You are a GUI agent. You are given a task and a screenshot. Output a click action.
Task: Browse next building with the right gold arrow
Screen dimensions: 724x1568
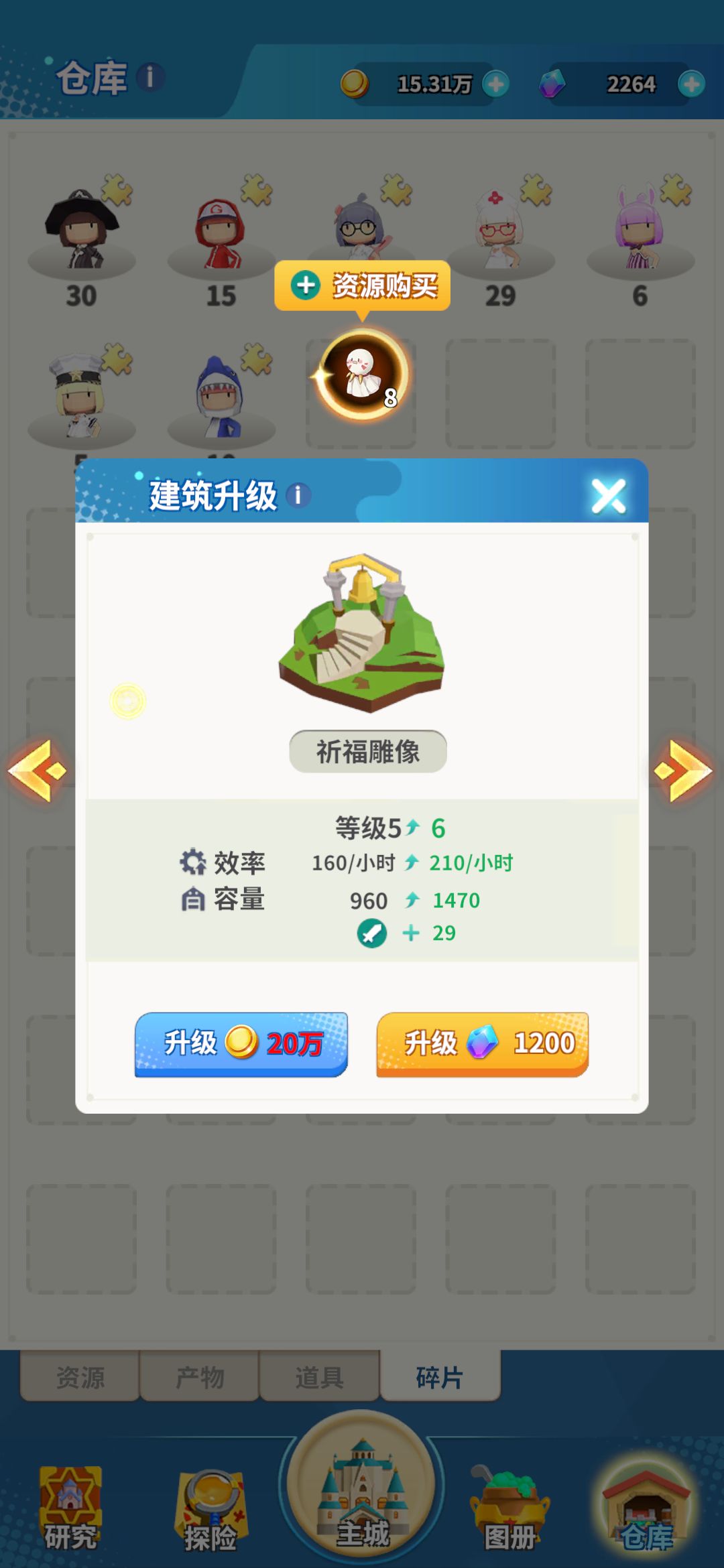click(685, 771)
